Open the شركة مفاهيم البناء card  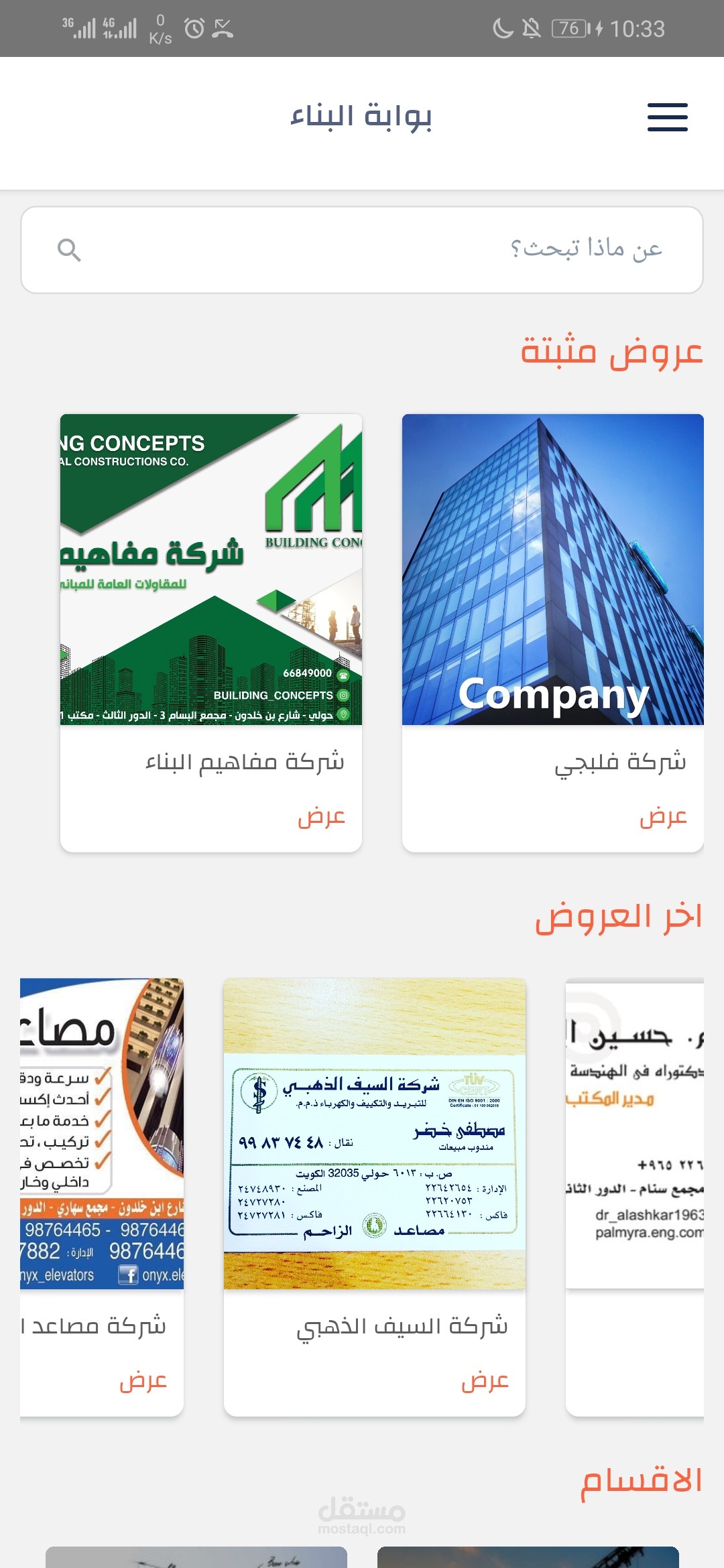[x=211, y=570]
